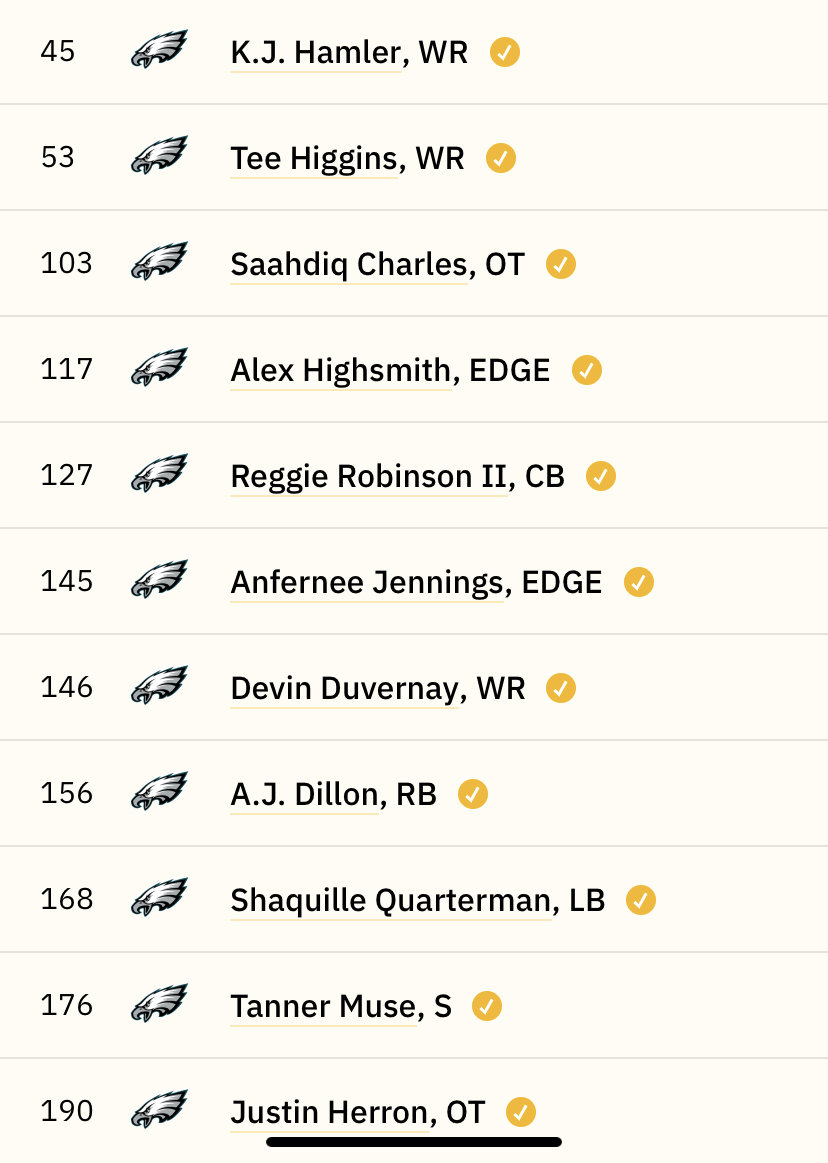Open Tee Higgins' player profile
The image size is (828, 1163).
314,159
